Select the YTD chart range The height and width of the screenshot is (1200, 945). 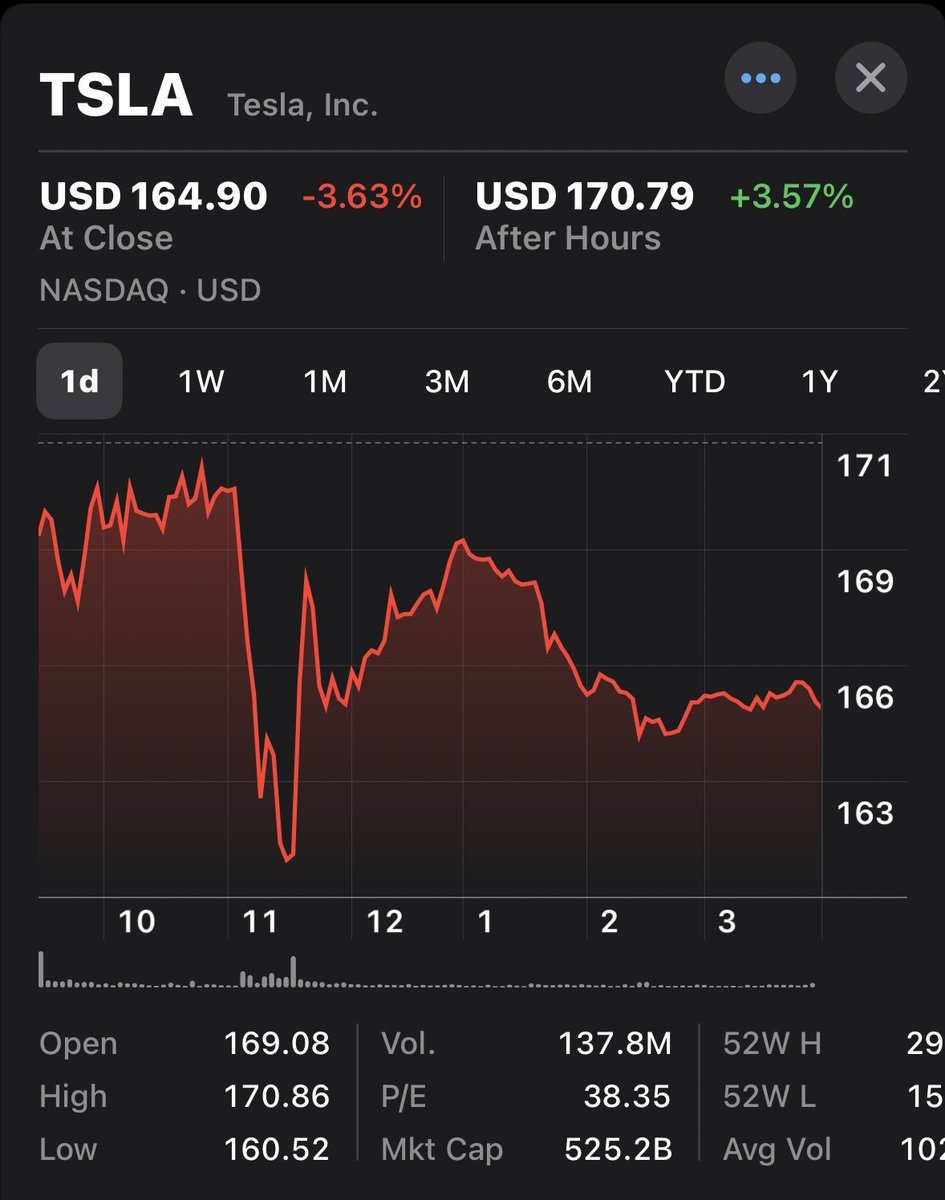[695, 381]
